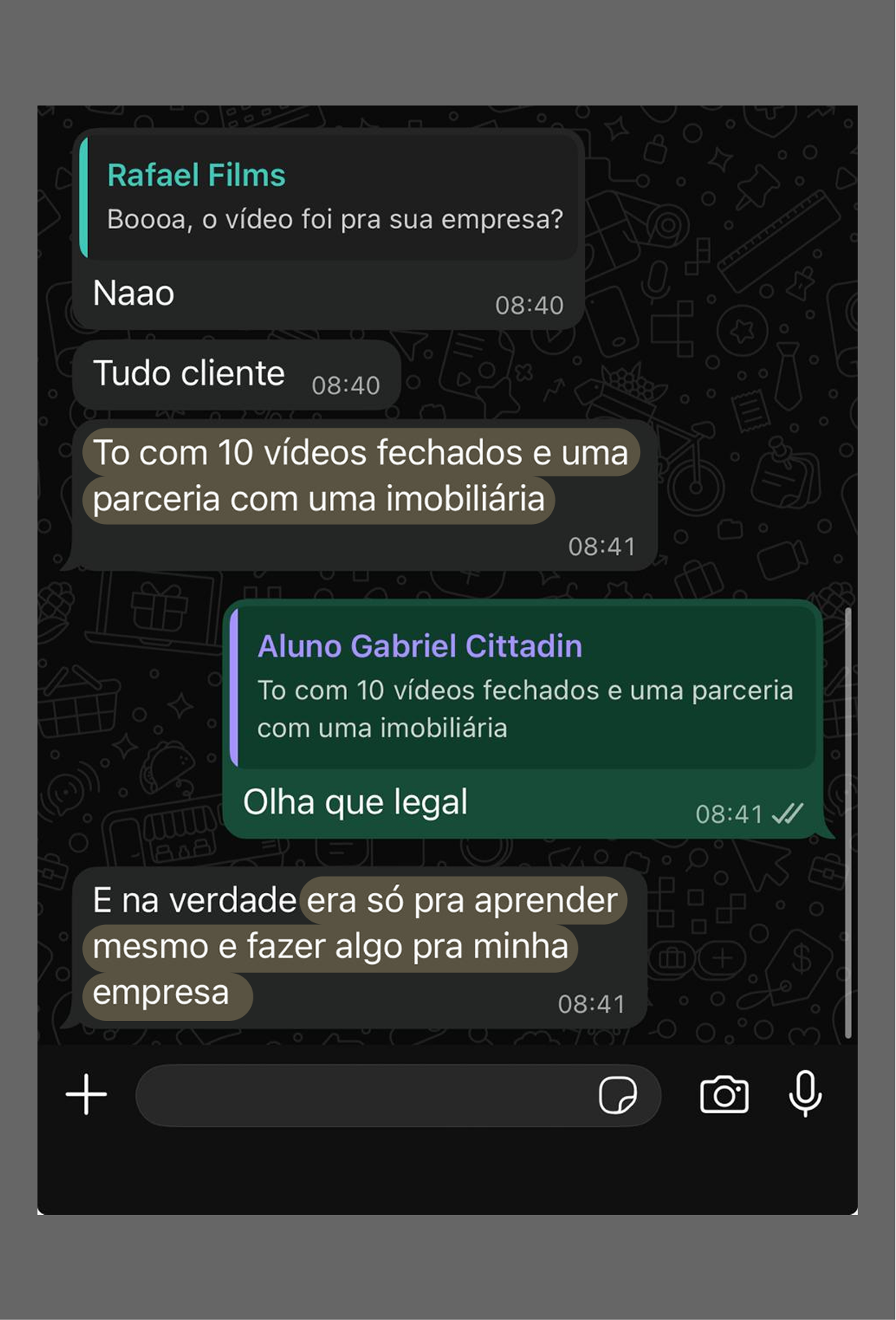
Task: Select the message about 10 vídeos fechados
Action: (358, 476)
